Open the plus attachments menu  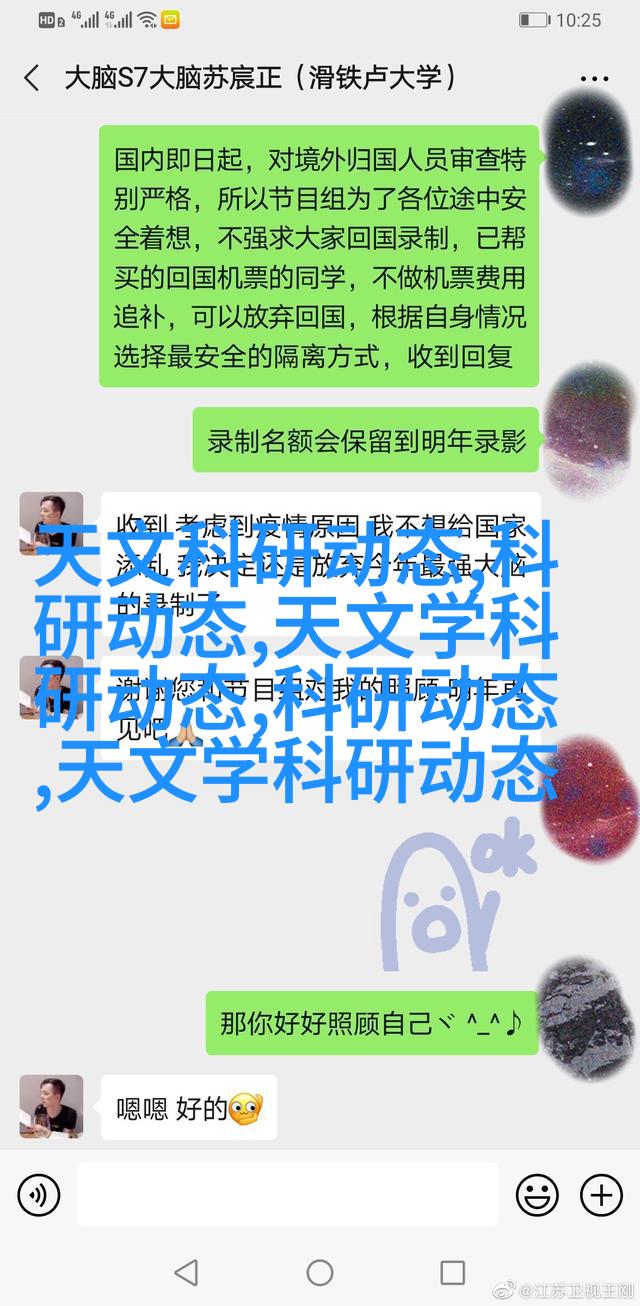(x=601, y=1194)
